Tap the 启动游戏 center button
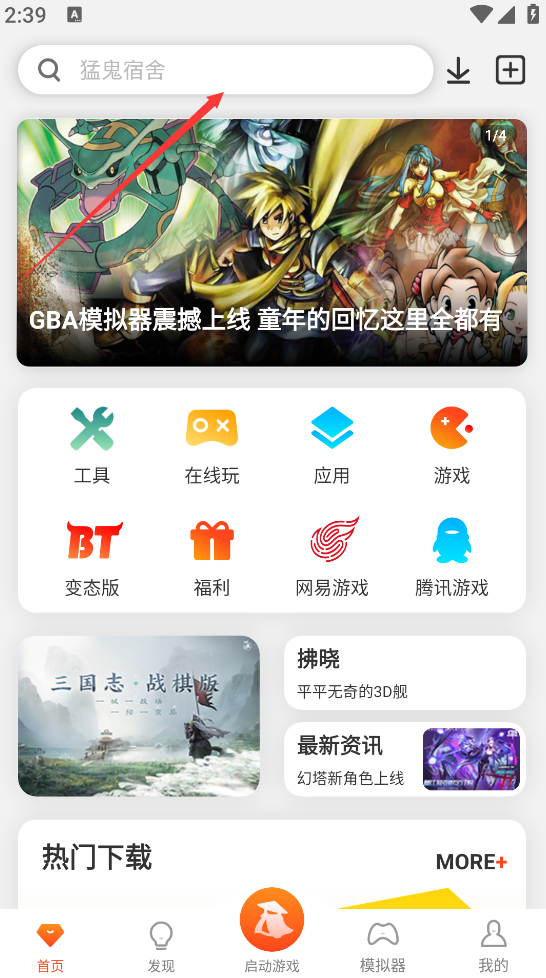Screen dimensions: 546x978 click(272, 930)
